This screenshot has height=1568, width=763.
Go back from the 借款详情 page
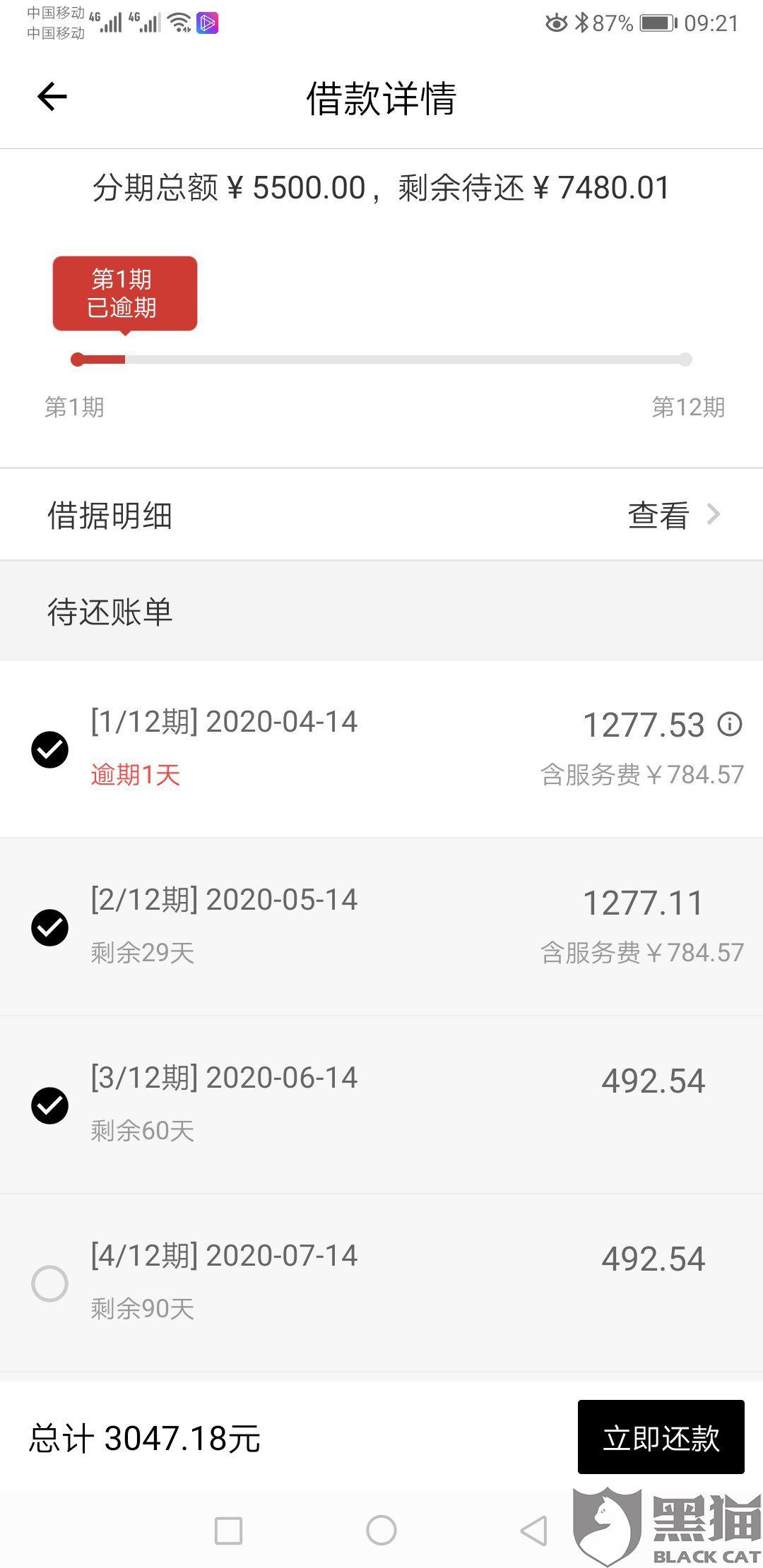52,97
